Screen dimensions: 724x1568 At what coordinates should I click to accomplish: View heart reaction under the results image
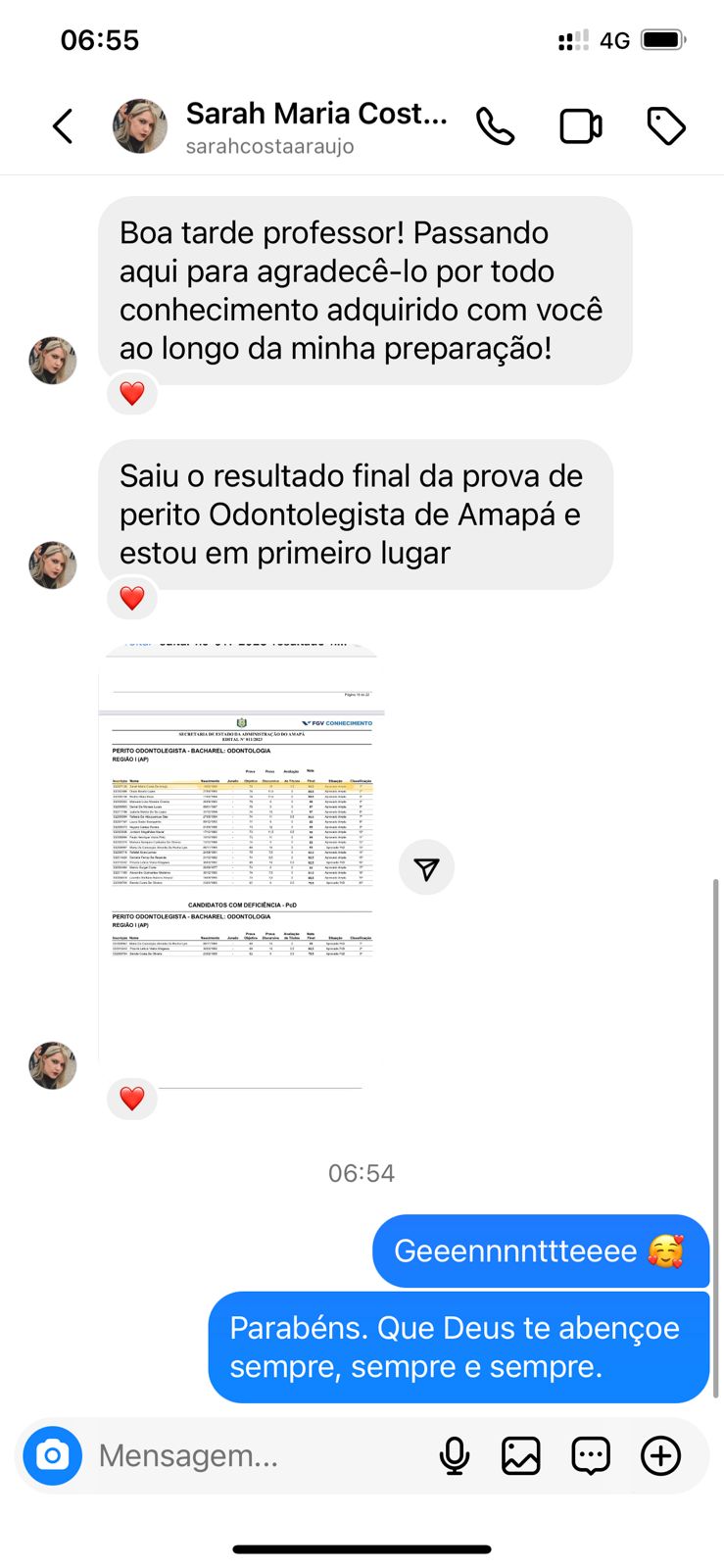132,1099
